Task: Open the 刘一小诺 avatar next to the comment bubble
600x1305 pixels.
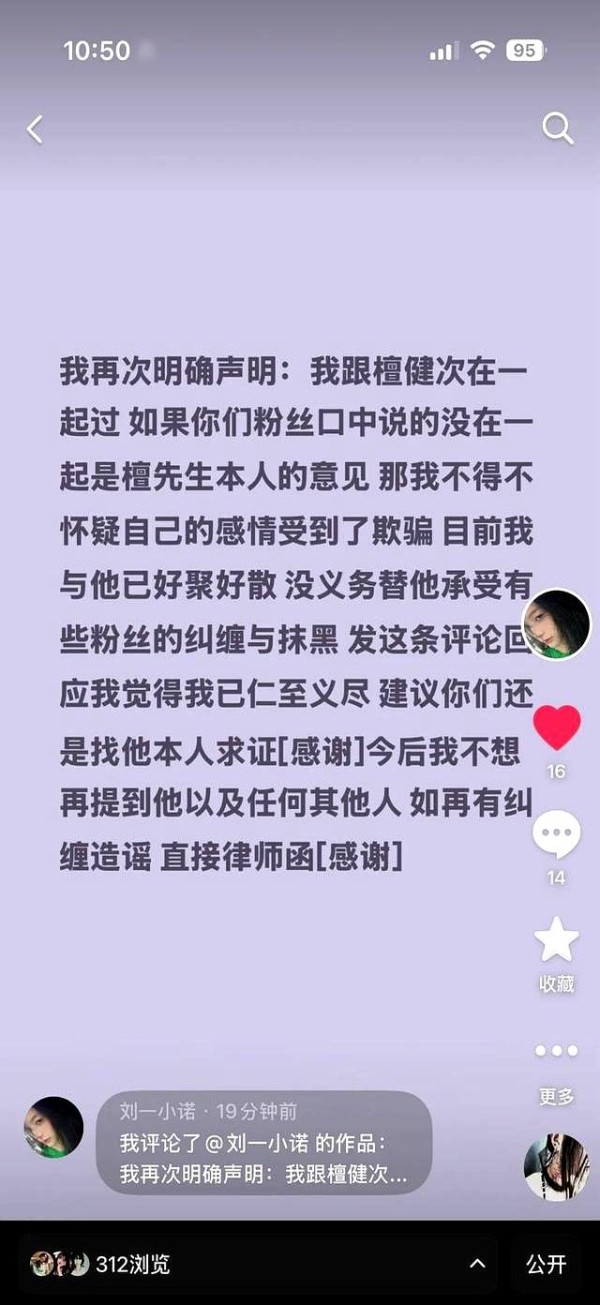Action: click(x=53, y=1127)
